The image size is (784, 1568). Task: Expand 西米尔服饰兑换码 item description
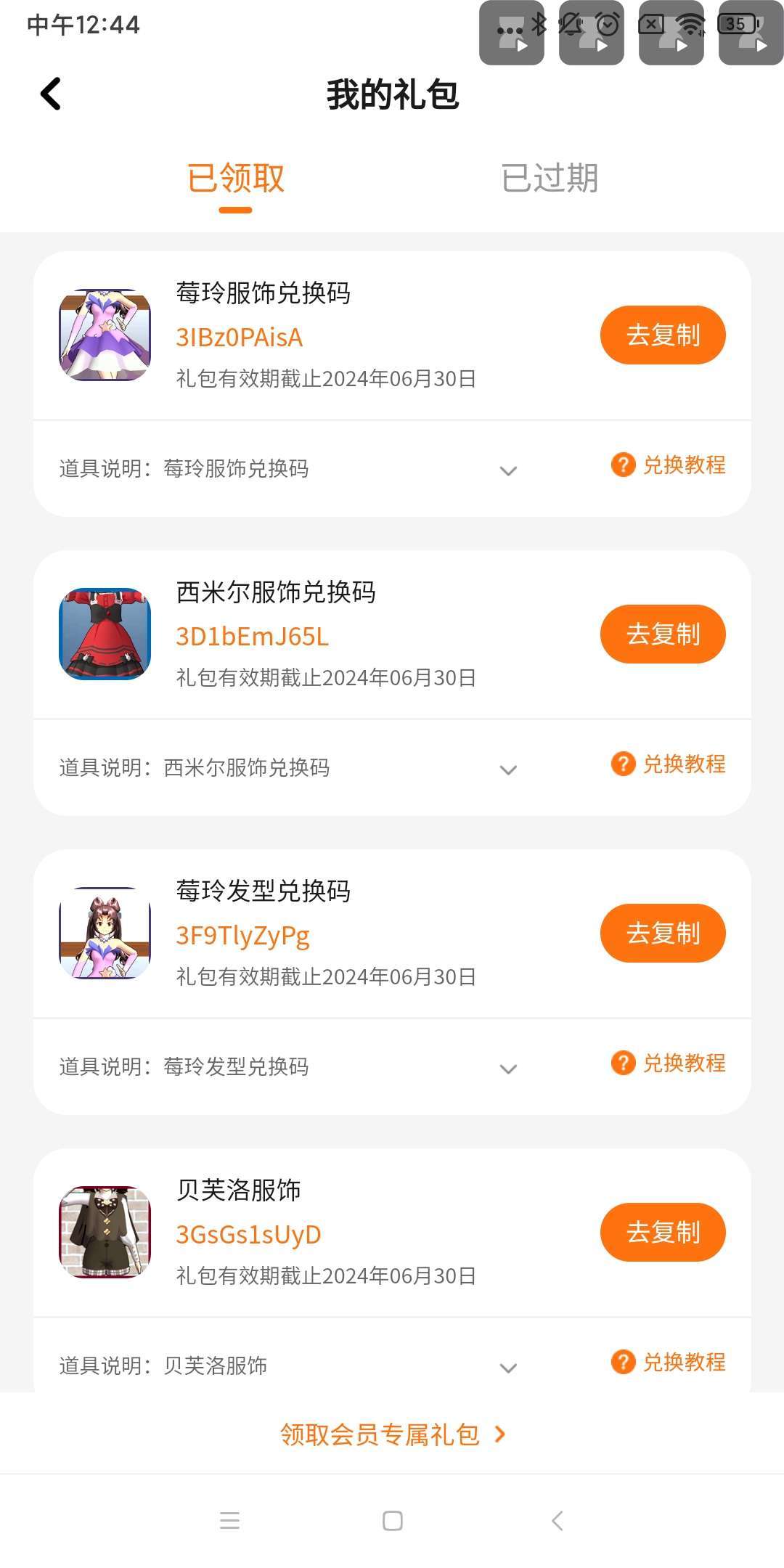[508, 769]
